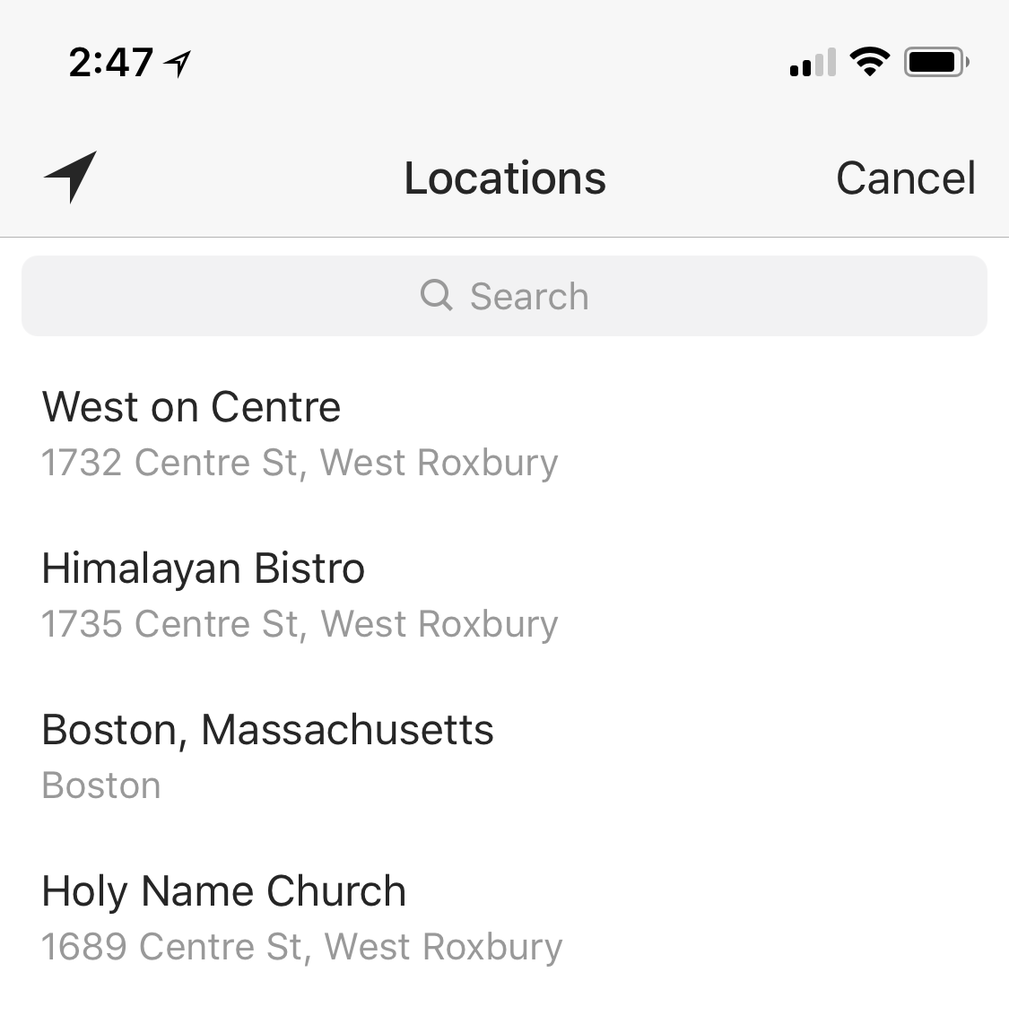Image resolution: width=1009 pixels, height=1024 pixels.
Task: Cancel the location selection
Action: coord(905,179)
